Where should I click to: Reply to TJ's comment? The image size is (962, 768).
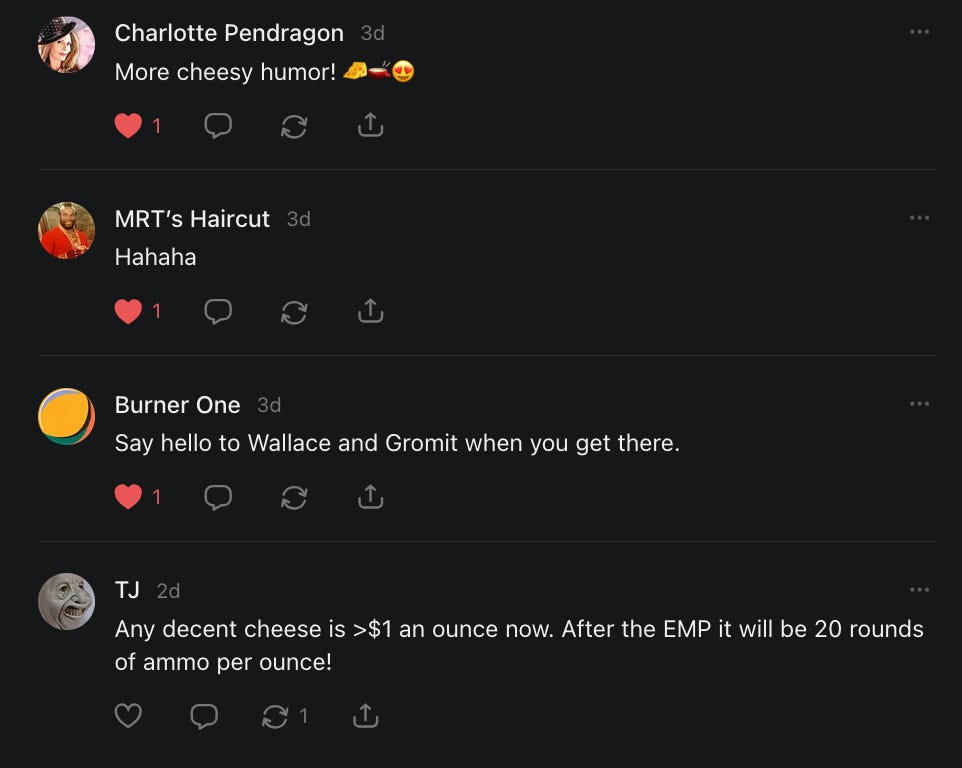coord(205,716)
